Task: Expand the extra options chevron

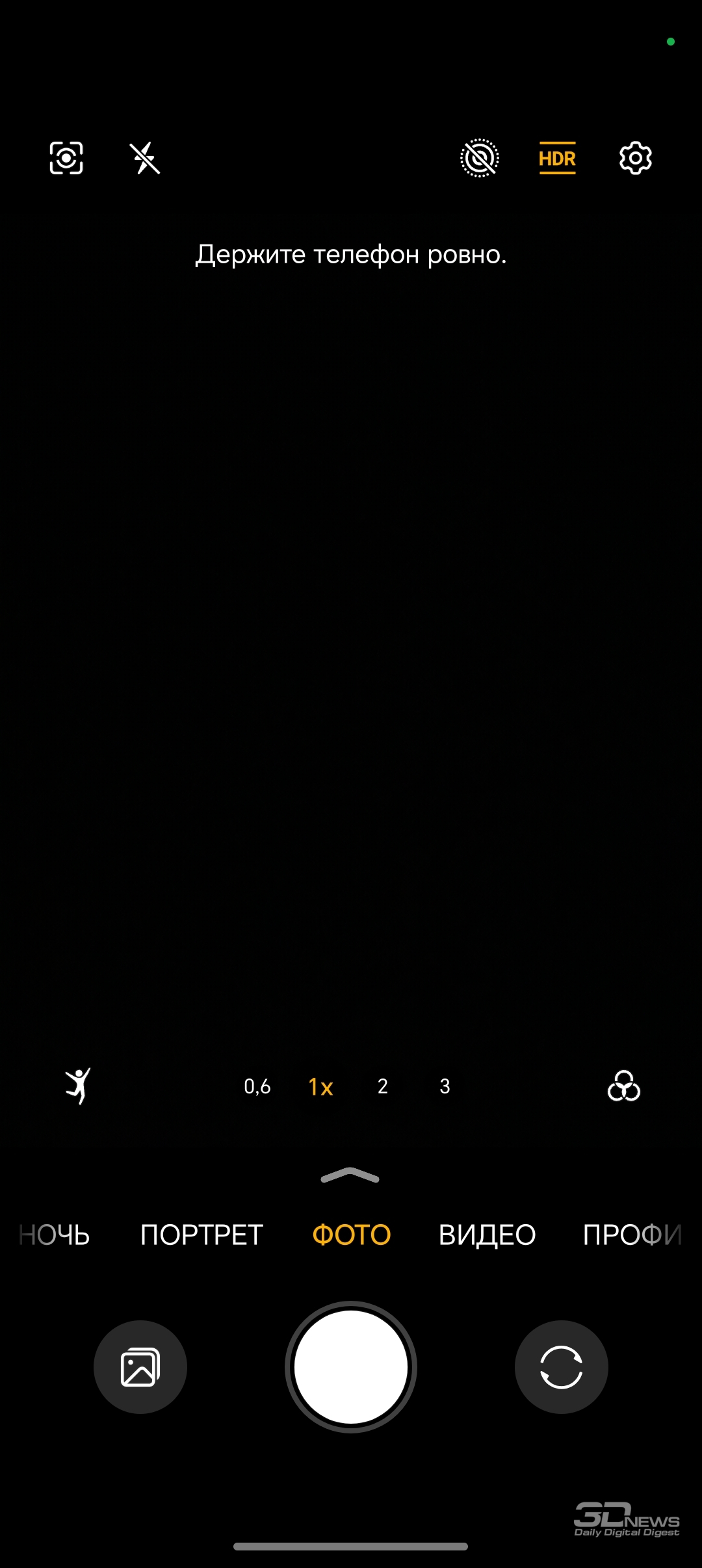Action: pos(350,1175)
